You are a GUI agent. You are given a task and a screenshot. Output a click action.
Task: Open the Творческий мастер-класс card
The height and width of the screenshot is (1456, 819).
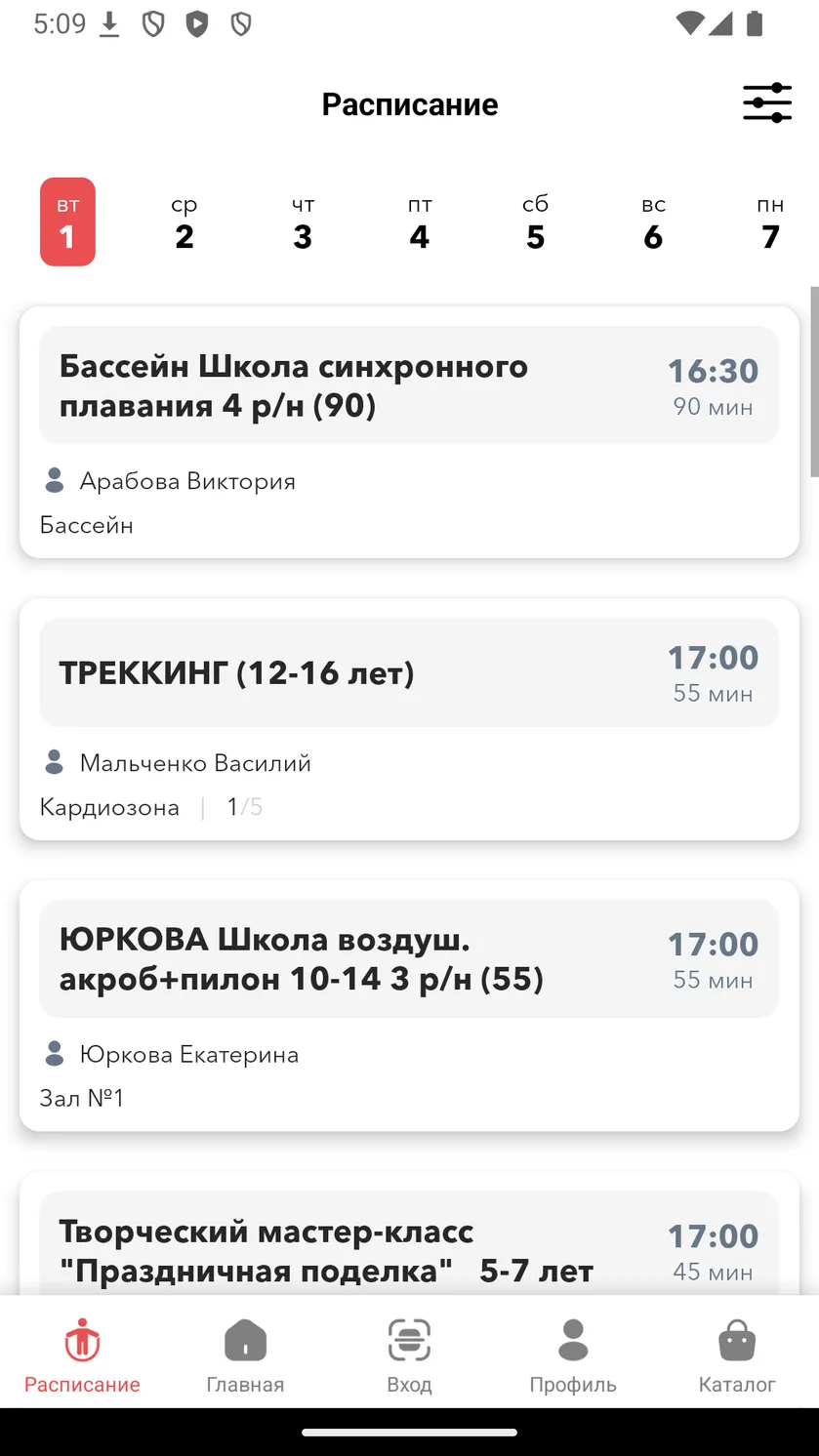pos(409,1234)
